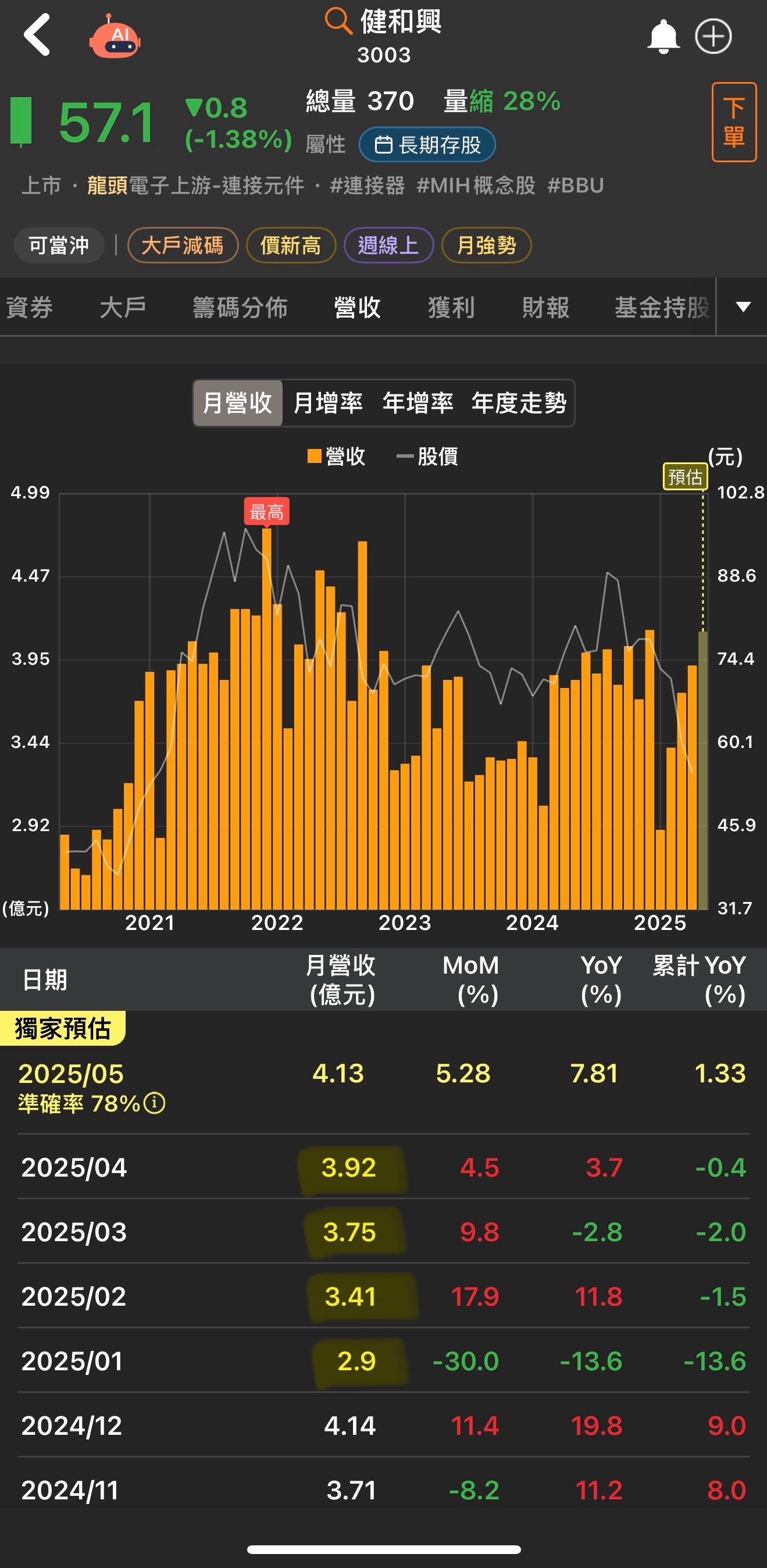Screen dimensions: 767x1568
Task: Switch to the 大戶 tab
Action: (123, 308)
